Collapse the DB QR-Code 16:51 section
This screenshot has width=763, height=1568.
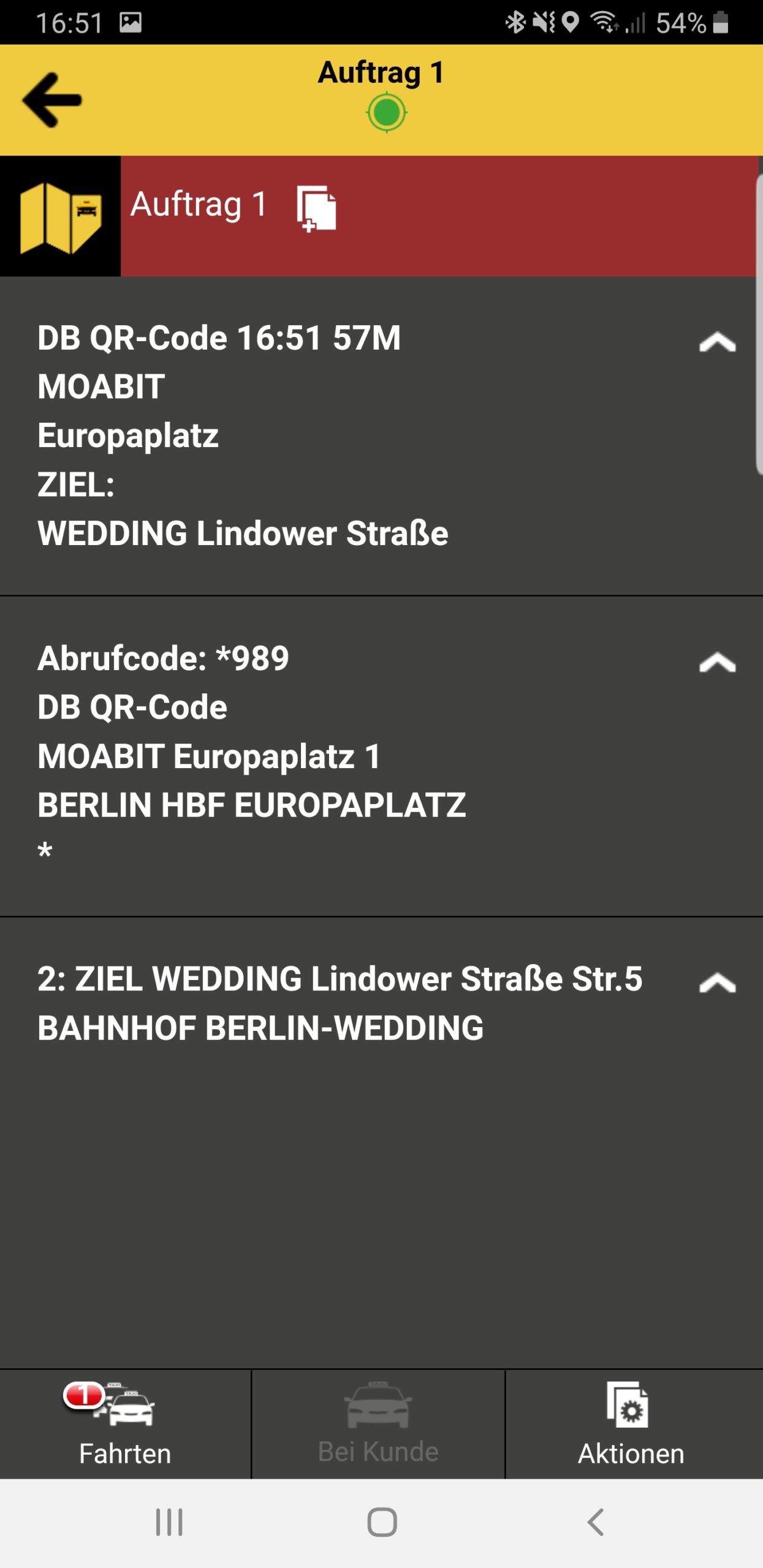click(717, 342)
